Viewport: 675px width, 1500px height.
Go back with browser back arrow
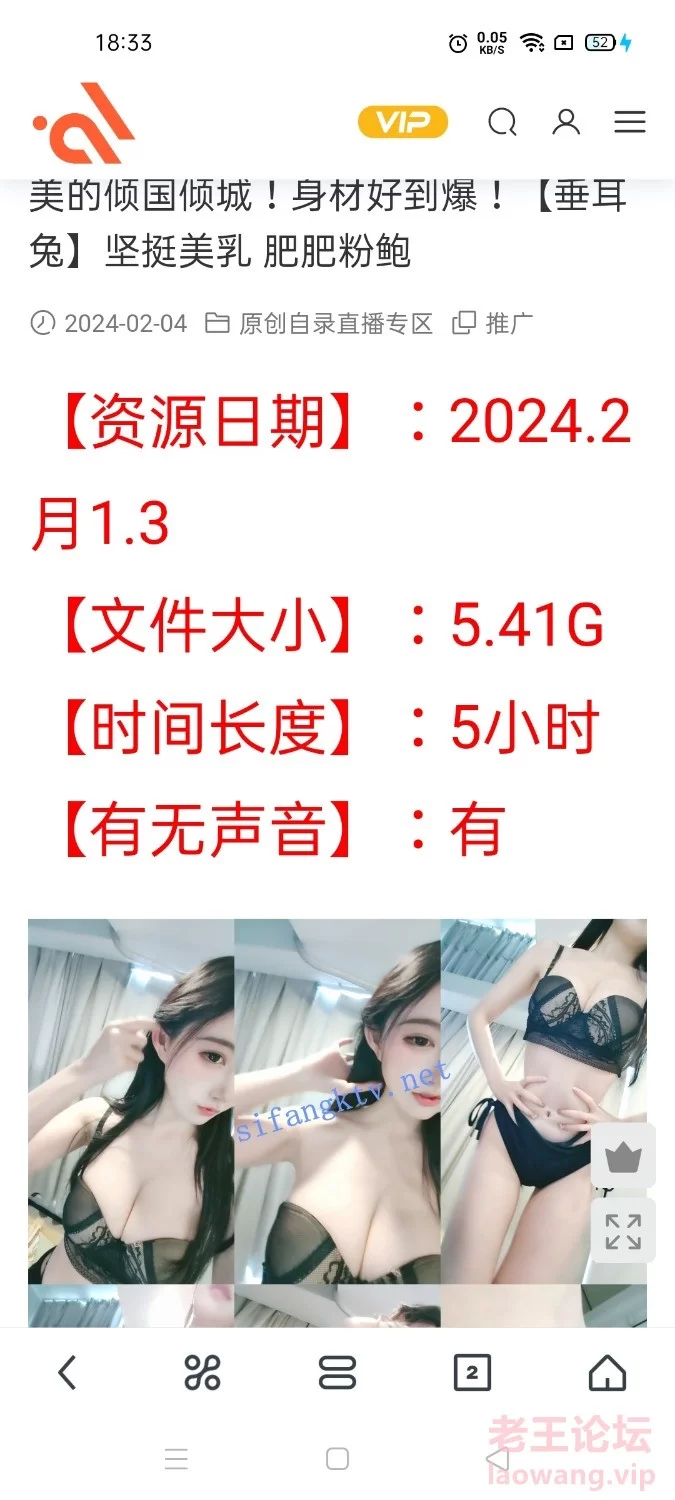tap(67, 1373)
